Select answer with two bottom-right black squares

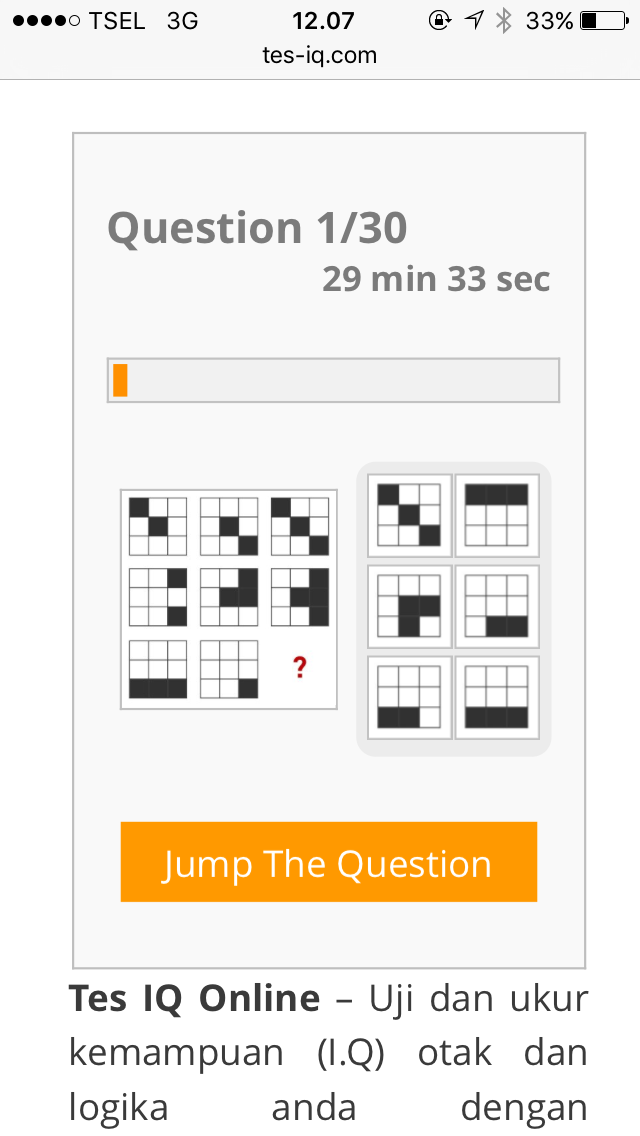tap(496, 606)
